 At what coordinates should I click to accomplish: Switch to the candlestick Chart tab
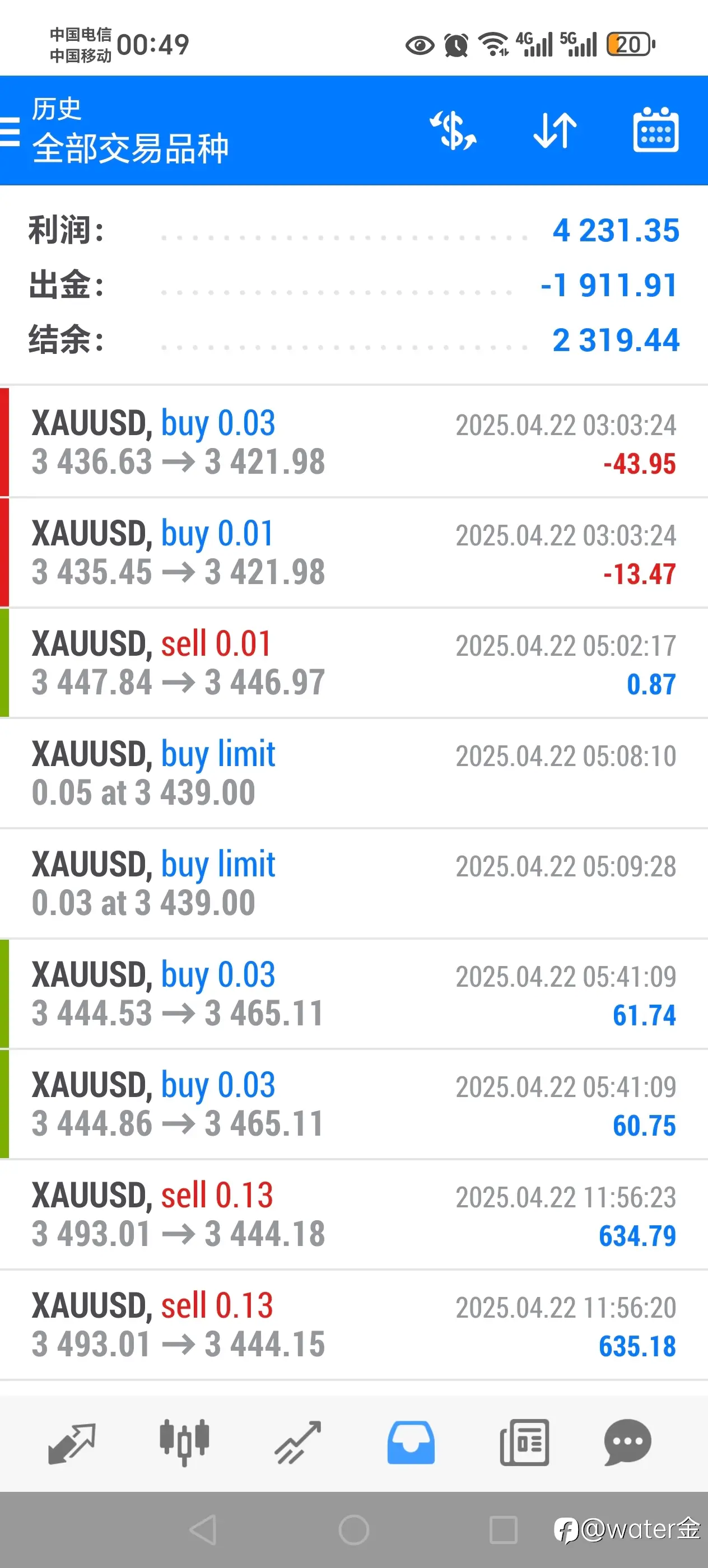coord(184,1443)
